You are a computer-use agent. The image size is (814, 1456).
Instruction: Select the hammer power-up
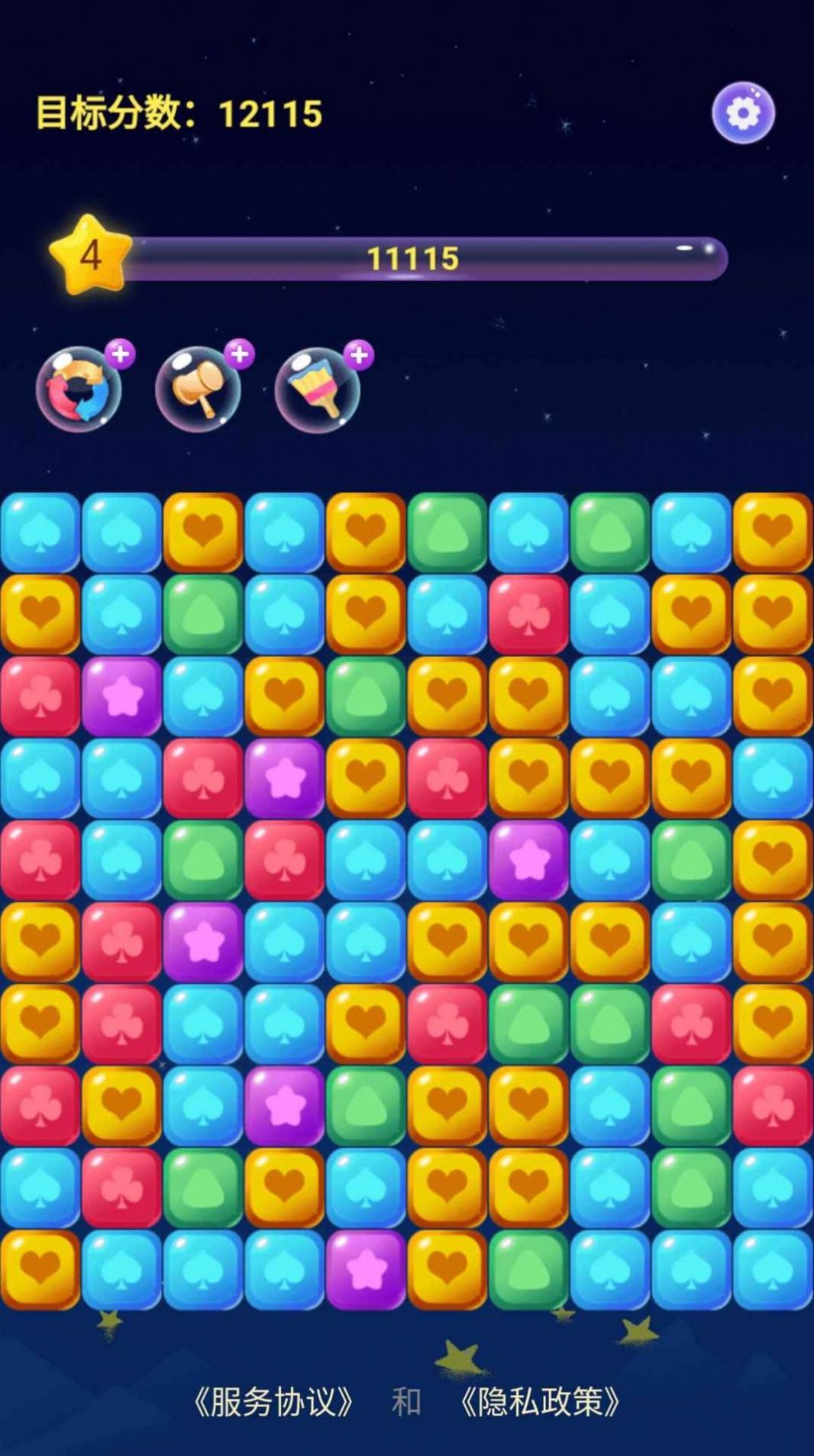click(x=198, y=390)
